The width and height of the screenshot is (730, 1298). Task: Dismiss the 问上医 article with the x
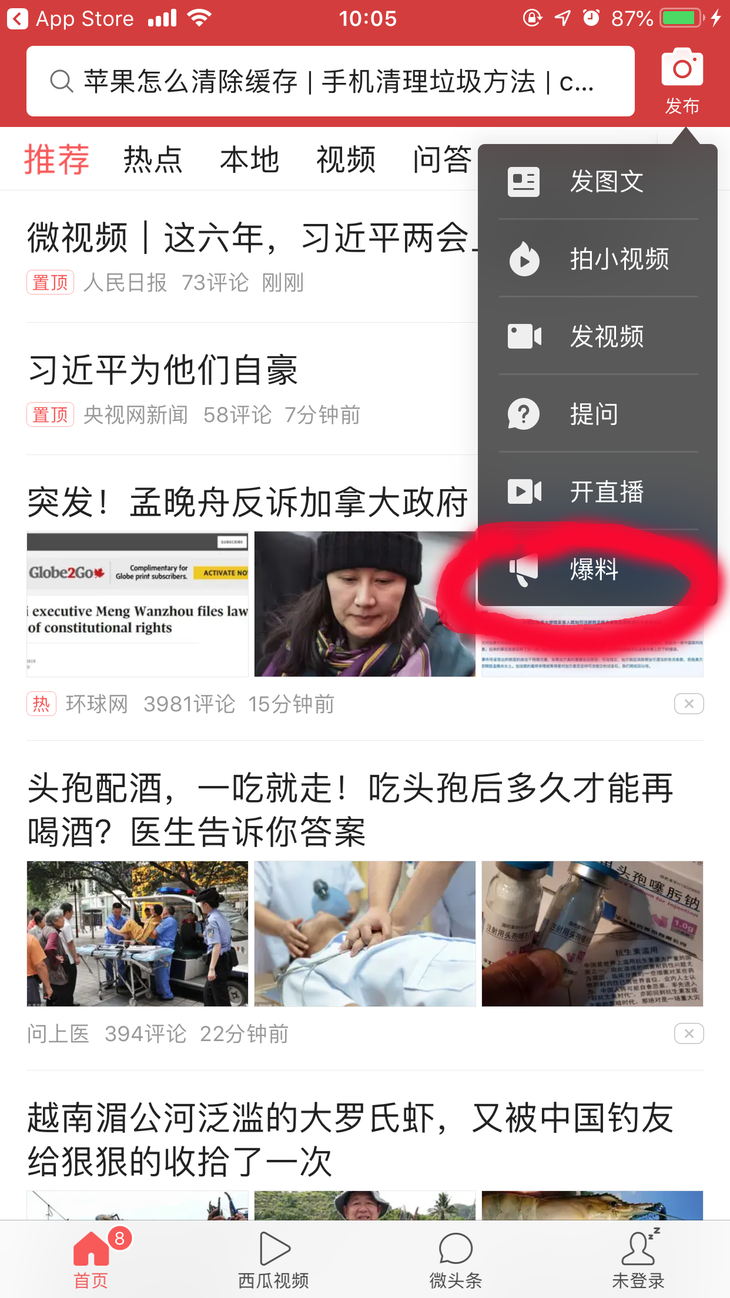point(688,1034)
